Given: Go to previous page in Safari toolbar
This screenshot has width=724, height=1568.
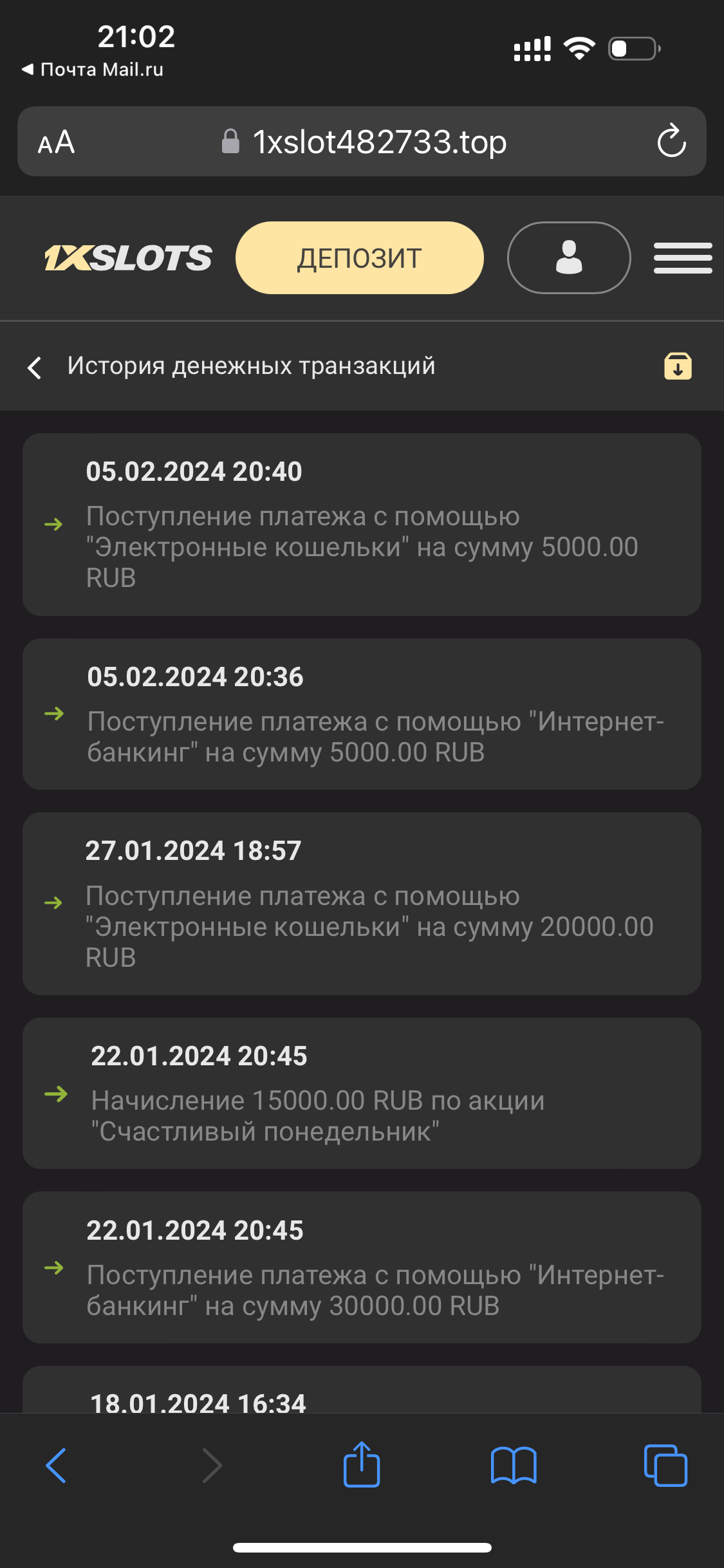Looking at the screenshot, I should pyautogui.click(x=57, y=1466).
